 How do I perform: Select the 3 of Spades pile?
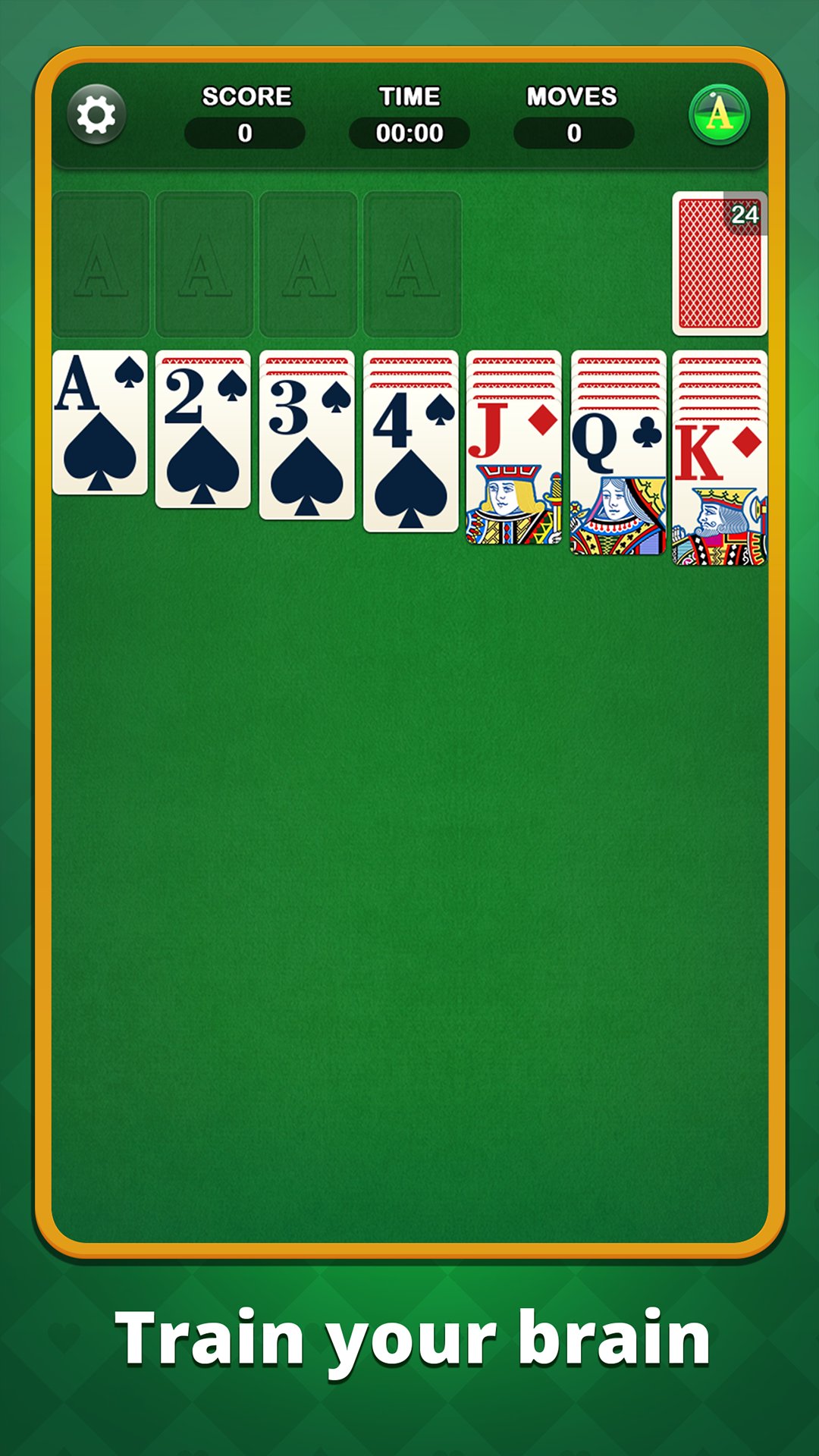[307, 447]
